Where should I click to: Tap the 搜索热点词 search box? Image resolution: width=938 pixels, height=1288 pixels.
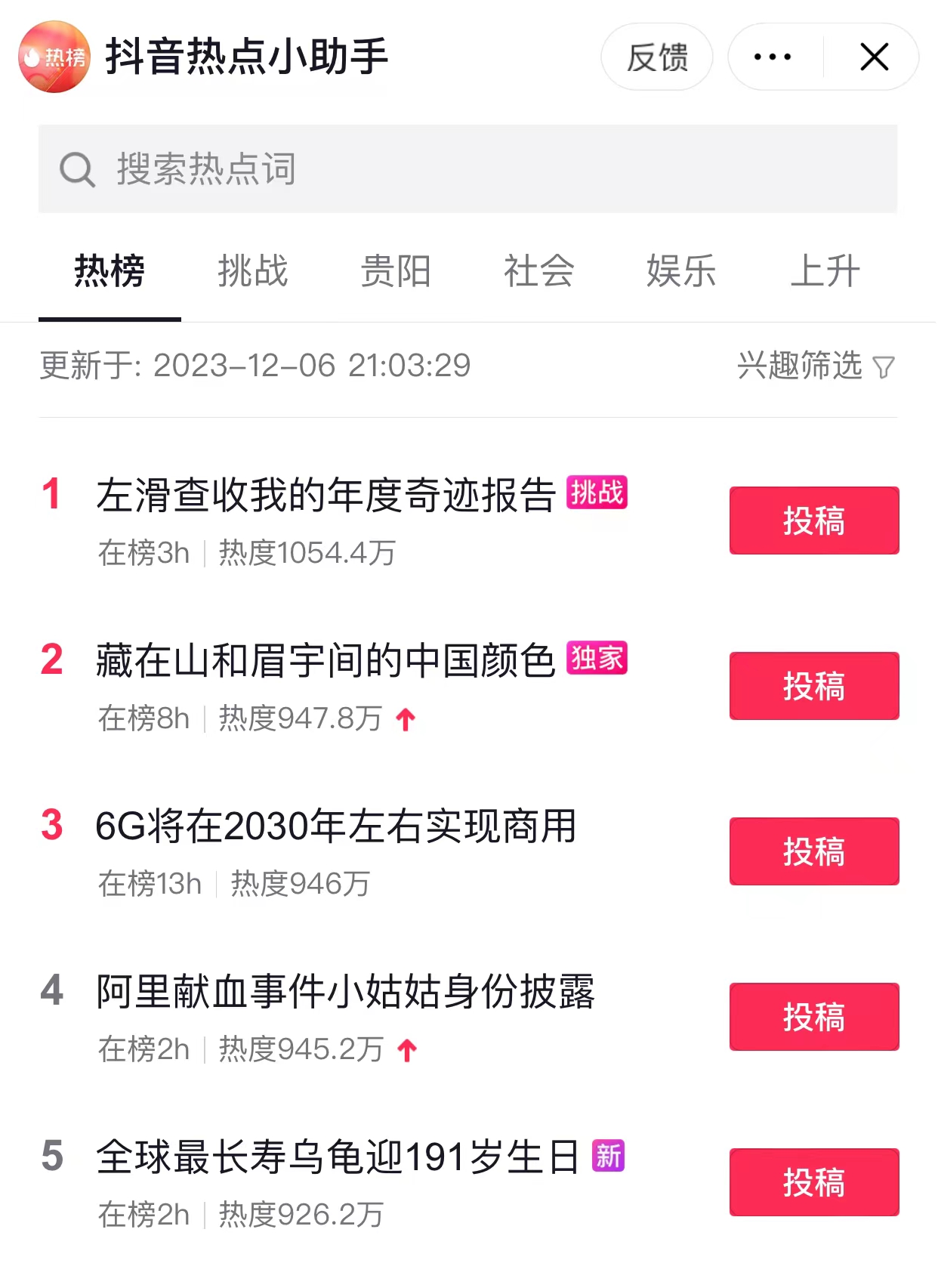click(x=467, y=168)
